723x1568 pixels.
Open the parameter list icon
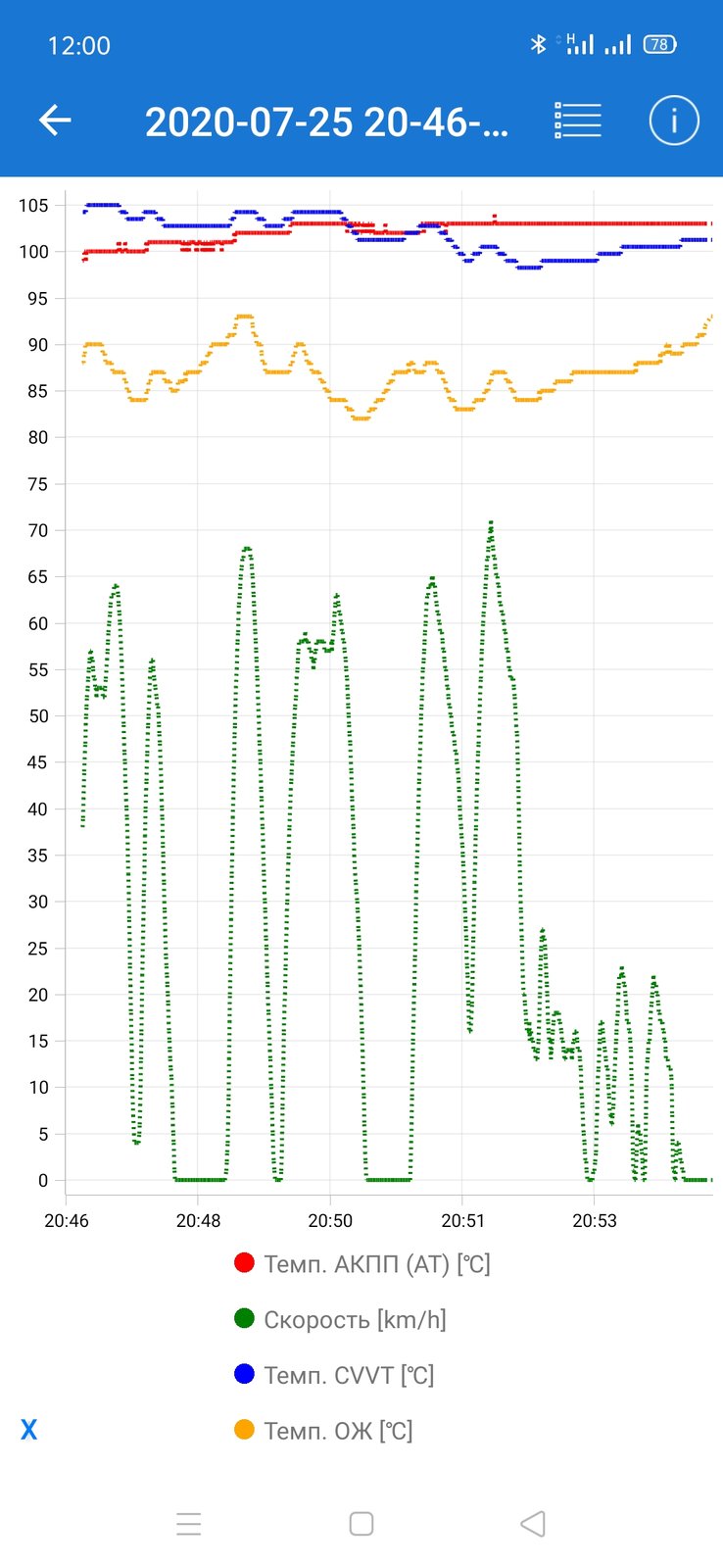578,121
